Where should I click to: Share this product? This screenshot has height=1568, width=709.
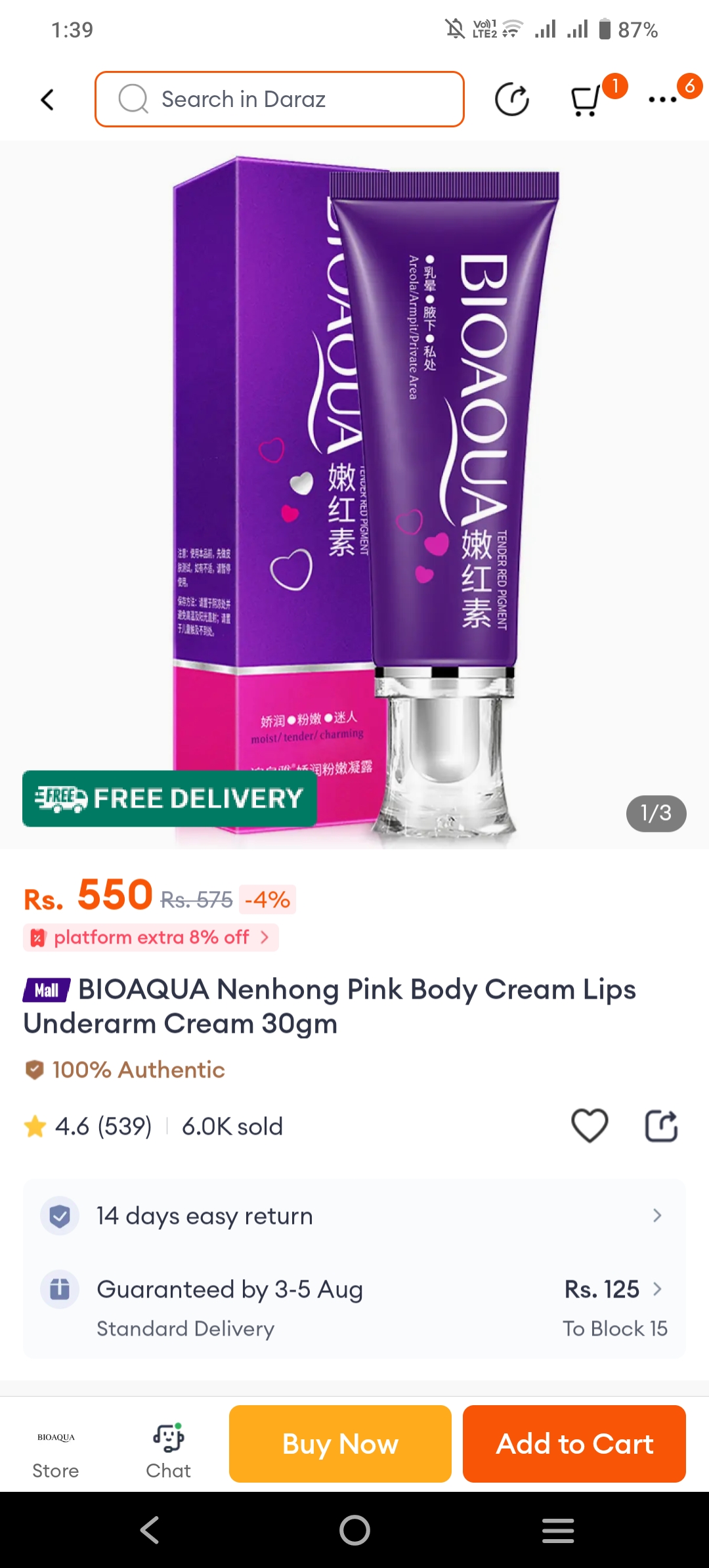pyautogui.click(x=661, y=1125)
